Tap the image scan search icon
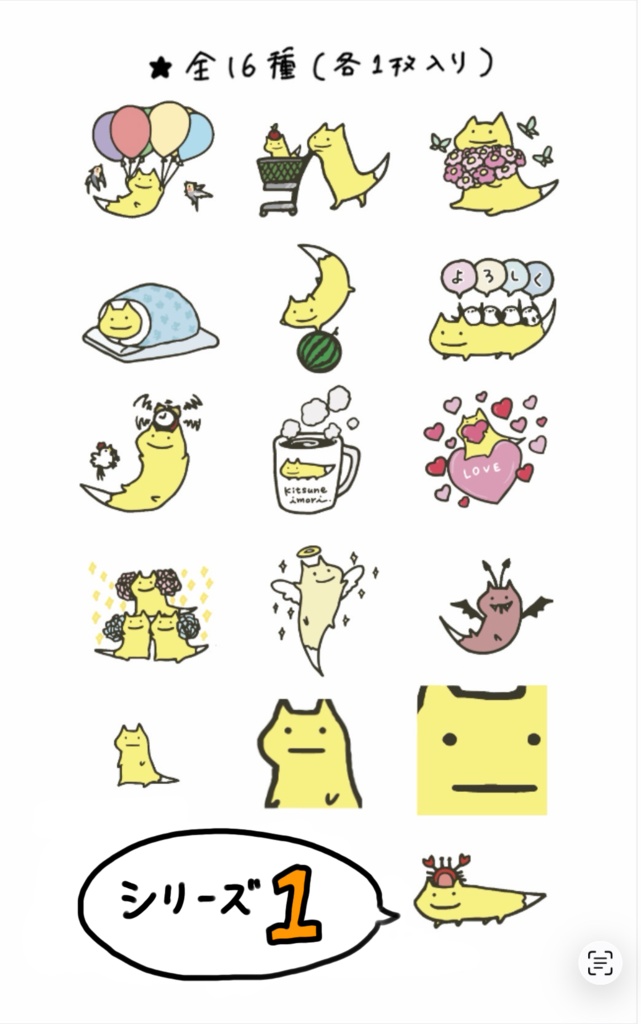 (x=600, y=963)
